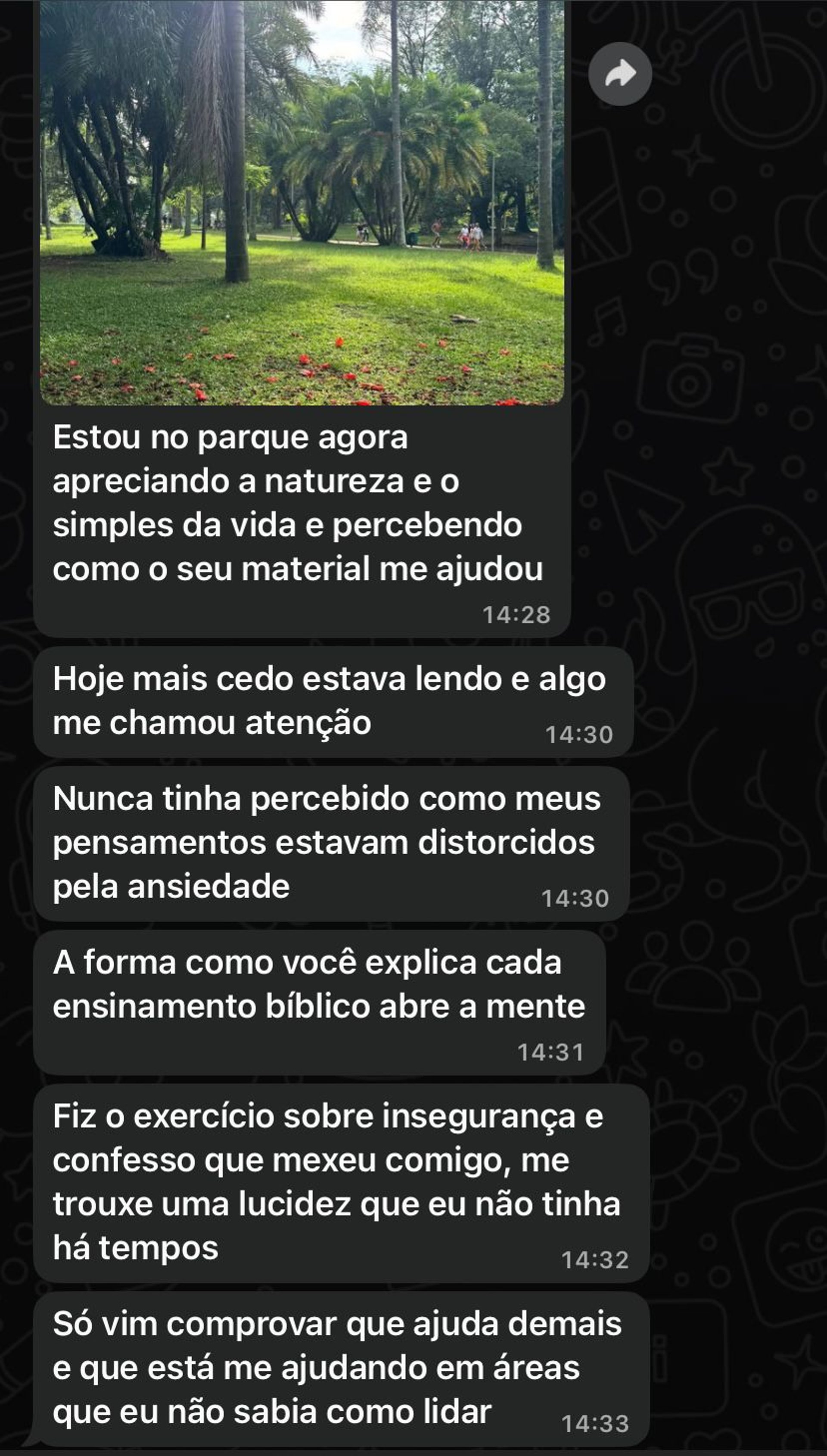The image size is (827, 1456).
Task: Forward the park photo message
Action: [620, 74]
